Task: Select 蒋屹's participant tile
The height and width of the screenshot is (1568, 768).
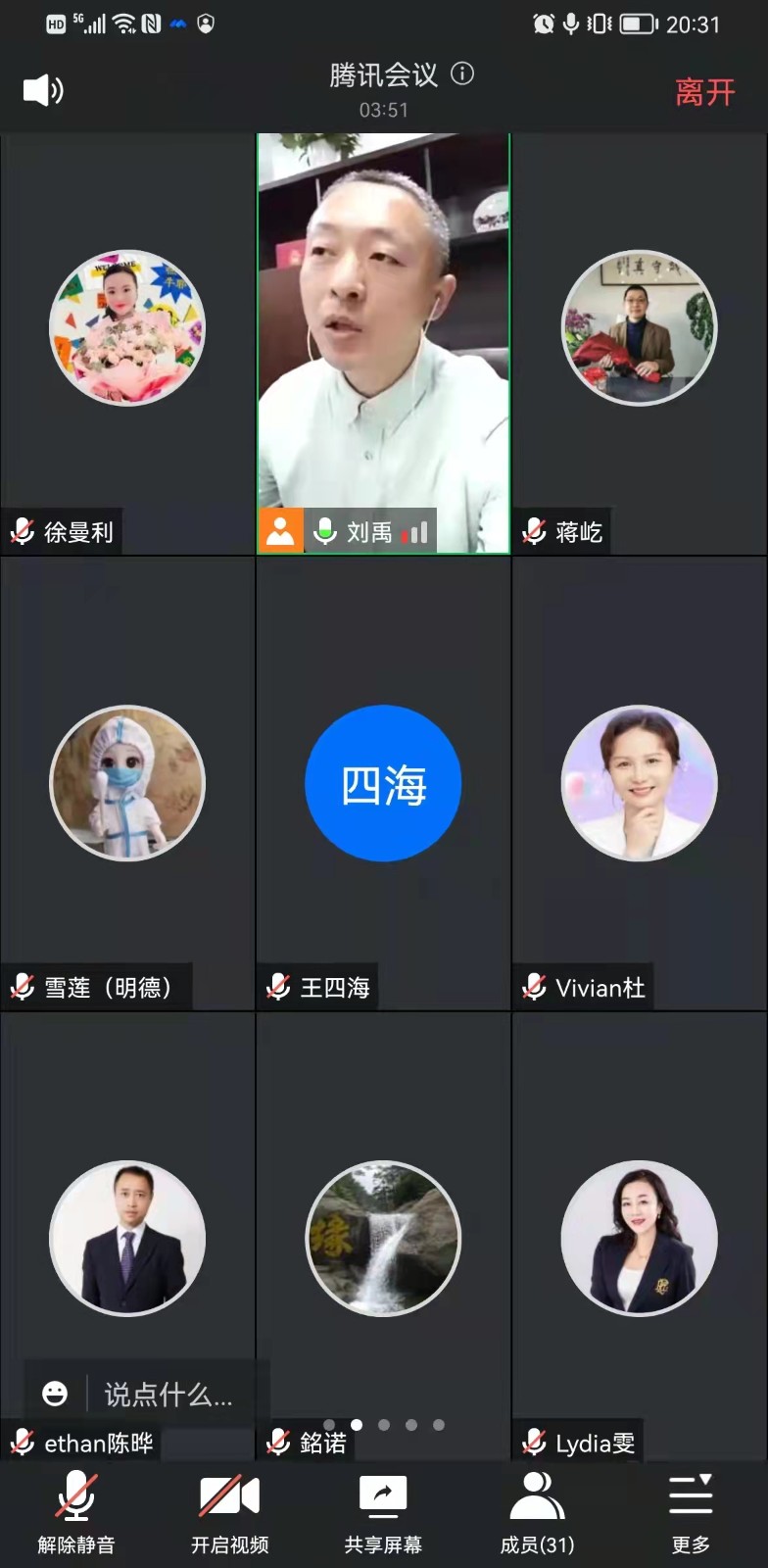Action: coord(639,343)
